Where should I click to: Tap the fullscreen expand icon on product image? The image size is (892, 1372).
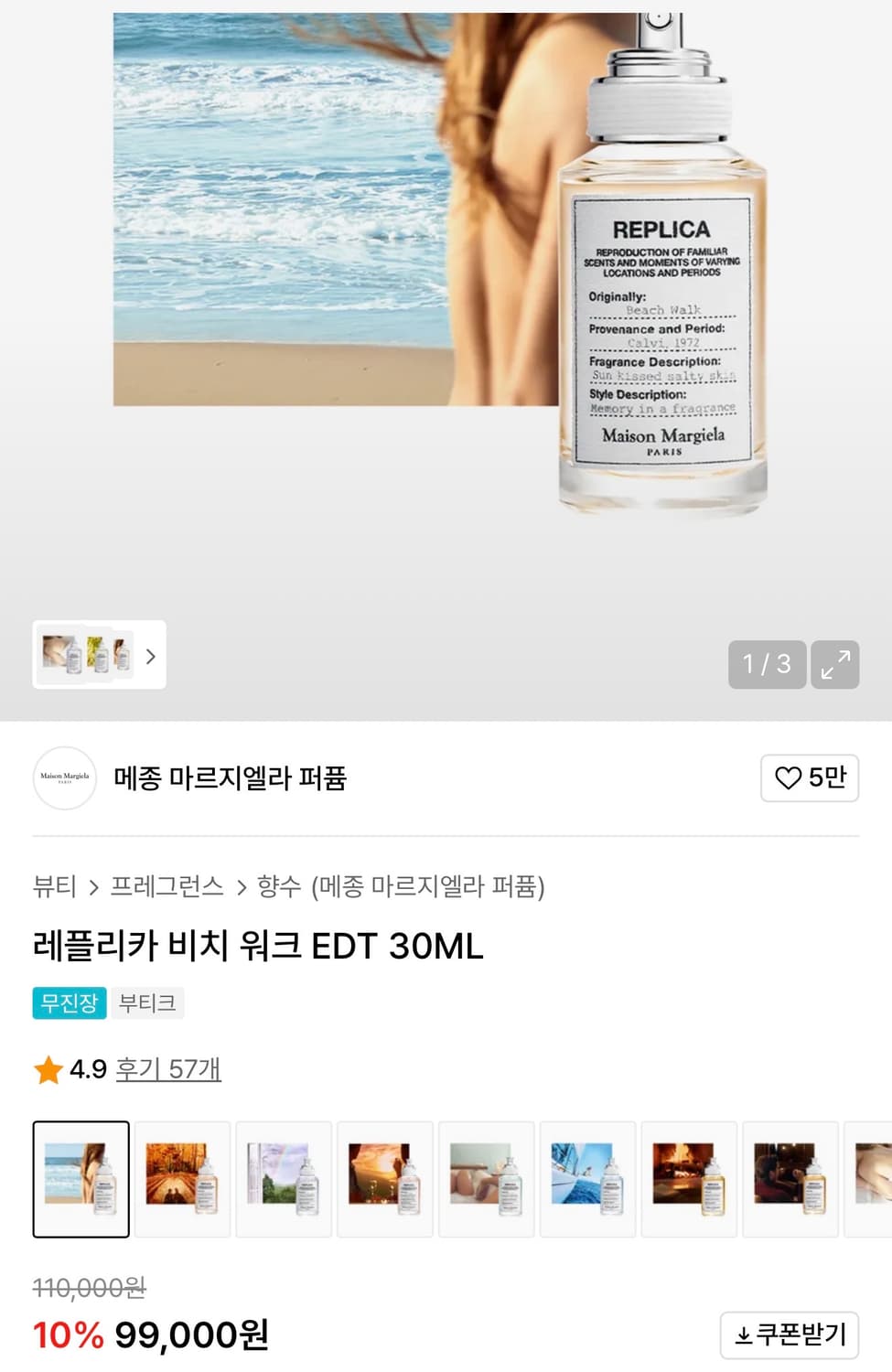click(x=834, y=665)
